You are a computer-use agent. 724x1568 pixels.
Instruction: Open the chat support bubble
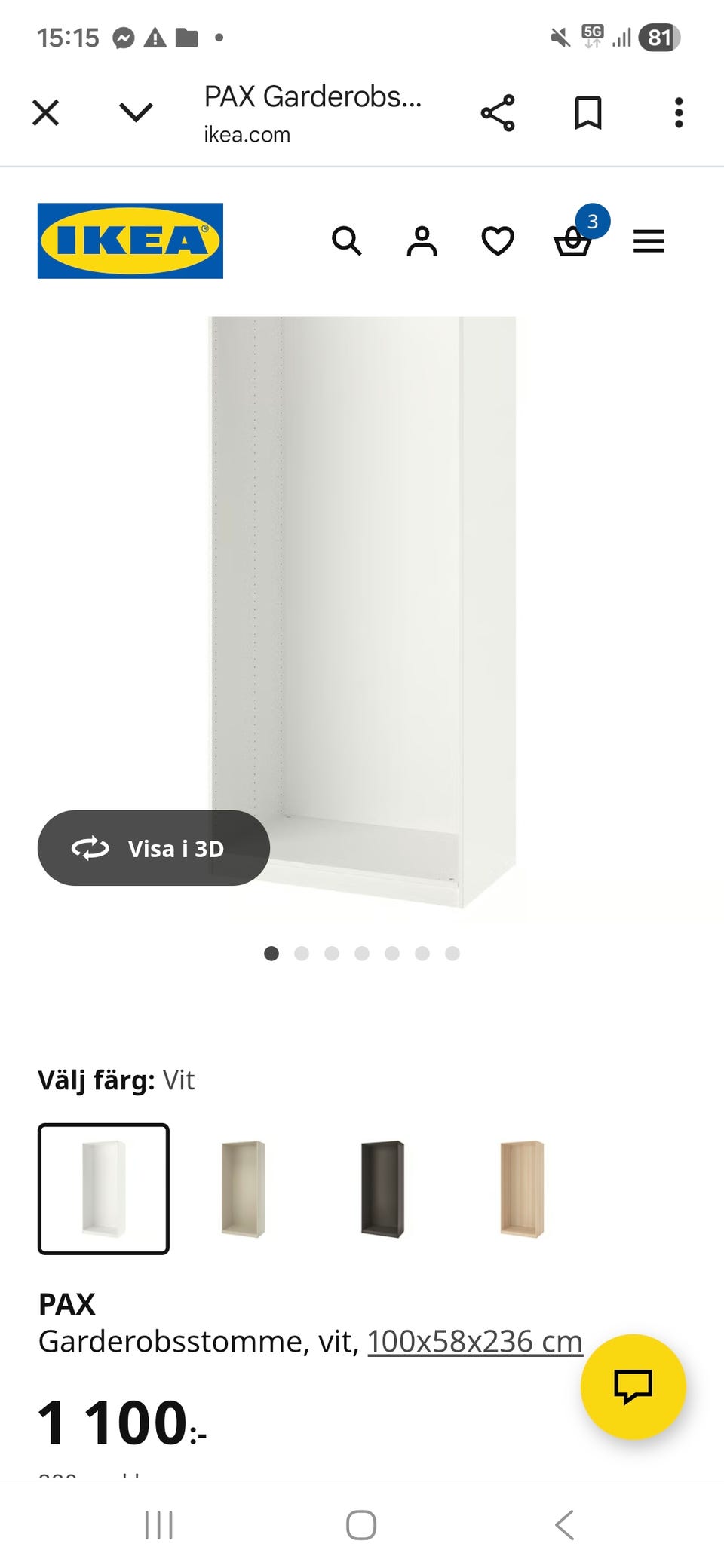[x=633, y=1387]
